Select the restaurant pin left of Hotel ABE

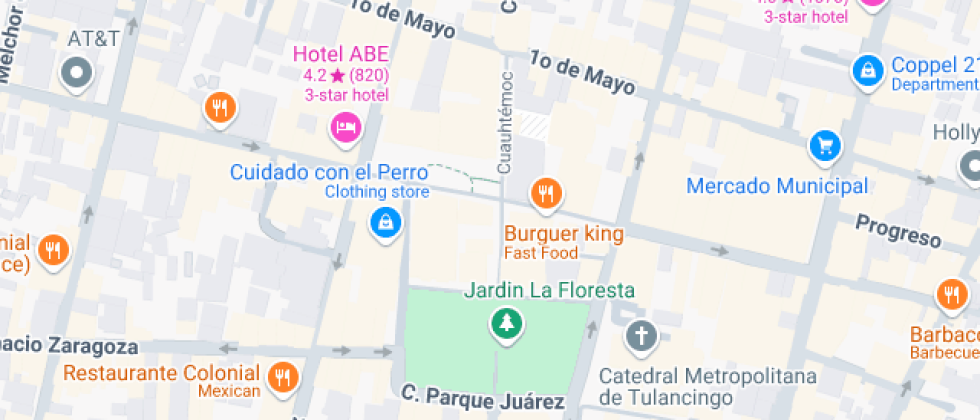(220, 107)
